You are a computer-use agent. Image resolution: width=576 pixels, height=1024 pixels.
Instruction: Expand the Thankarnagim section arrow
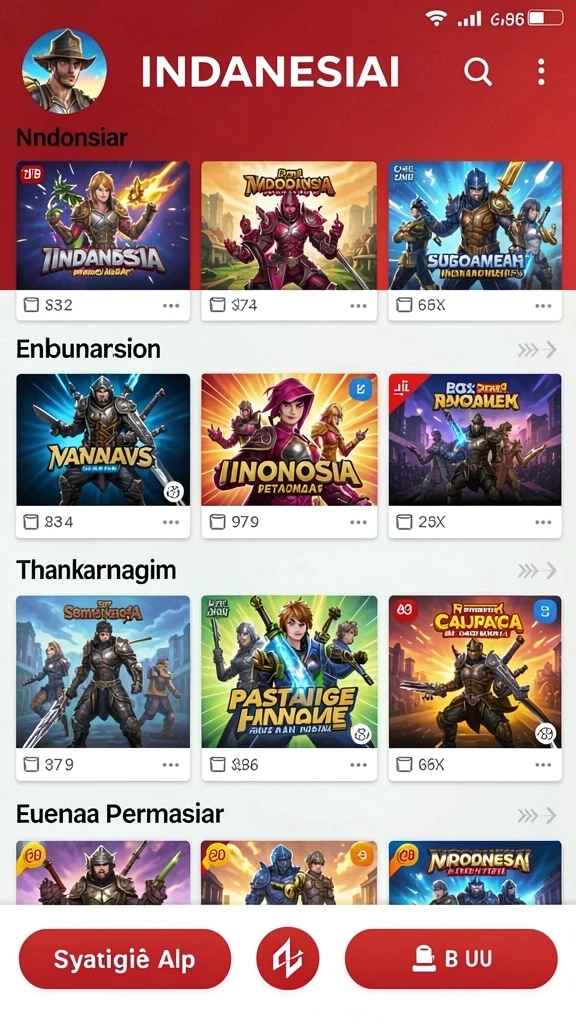pyautogui.click(x=537, y=571)
